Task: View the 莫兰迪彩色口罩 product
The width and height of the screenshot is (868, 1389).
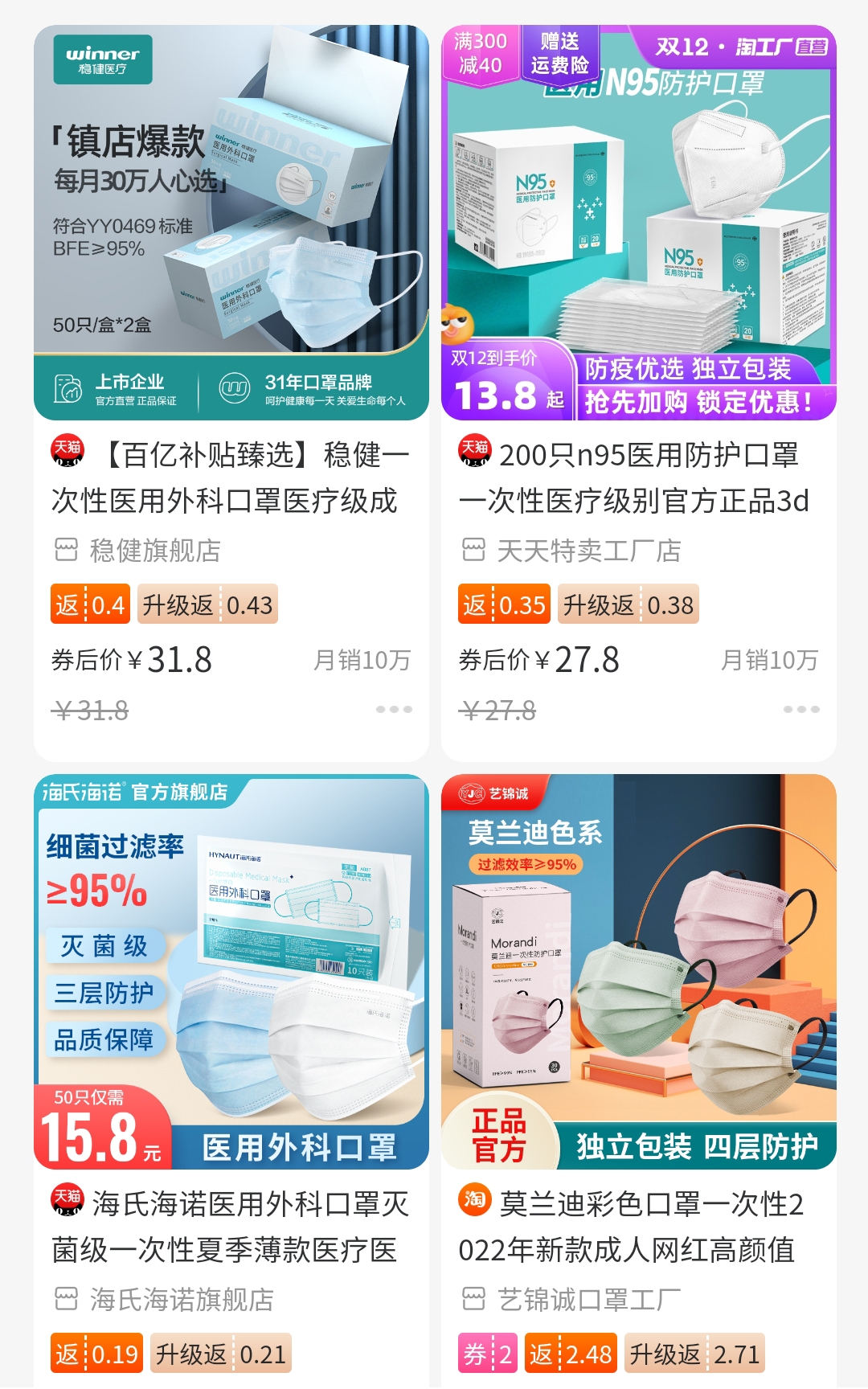Action: point(639,1080)
